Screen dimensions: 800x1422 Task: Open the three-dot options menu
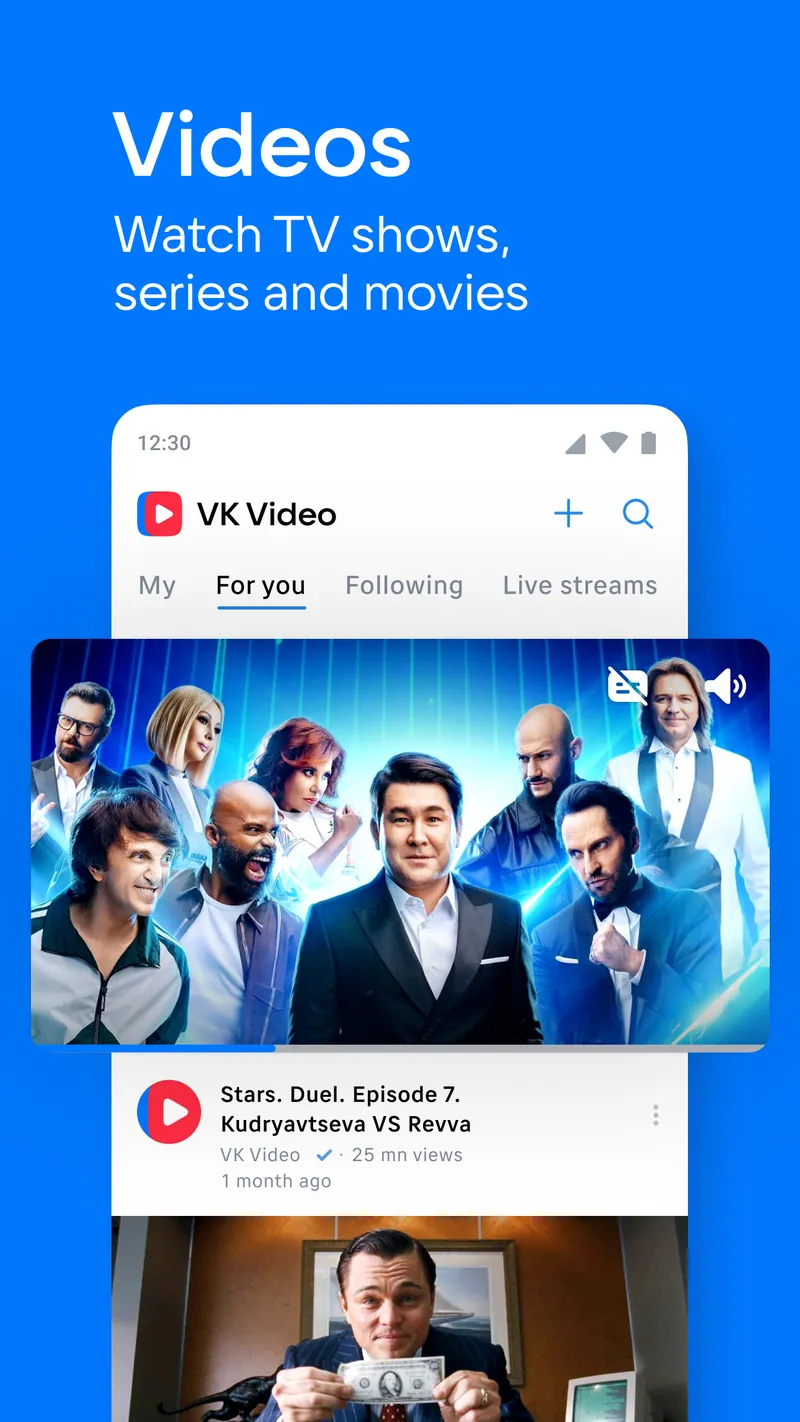tap(656, 1114)
